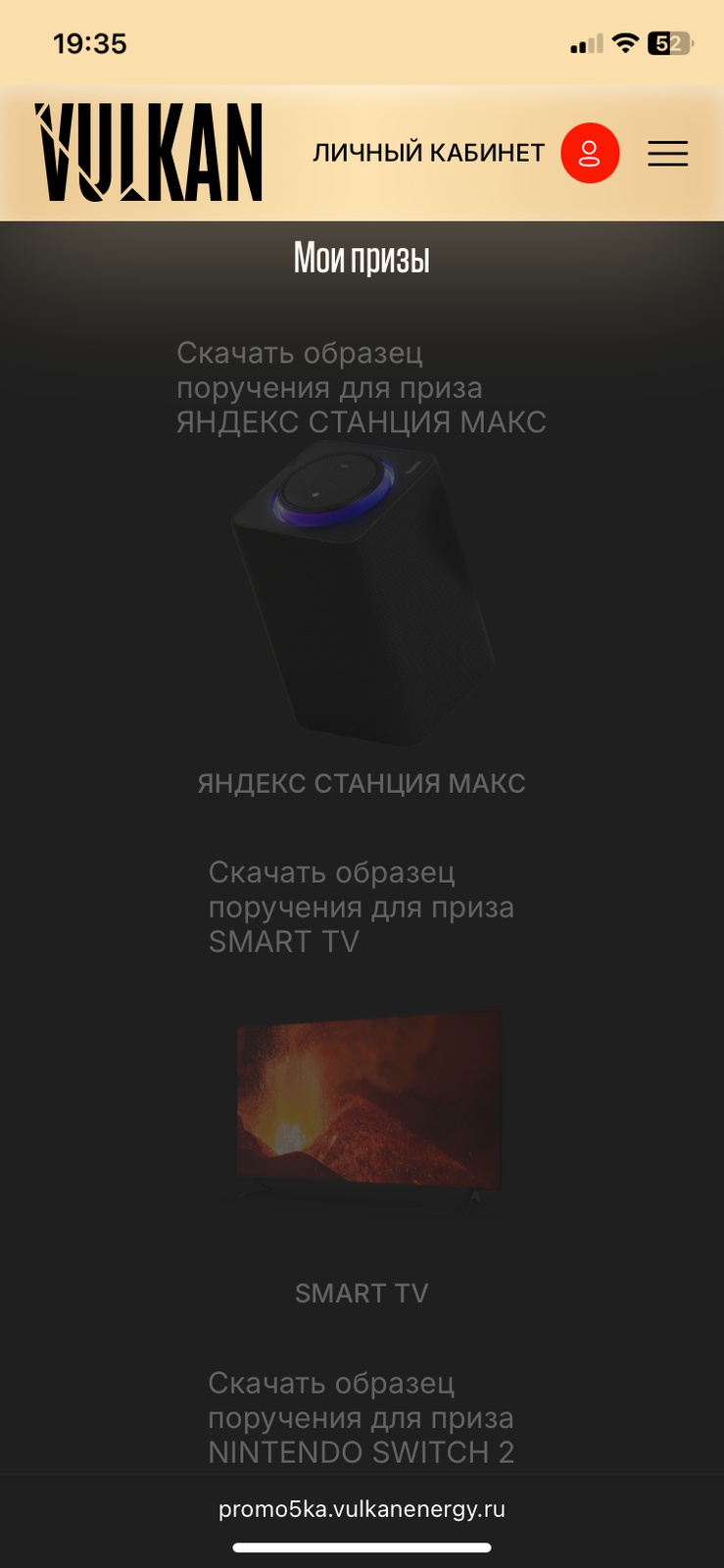Download sample form for Smart TV prize
Screen dimensions: 724x1568
coord(361,907)
